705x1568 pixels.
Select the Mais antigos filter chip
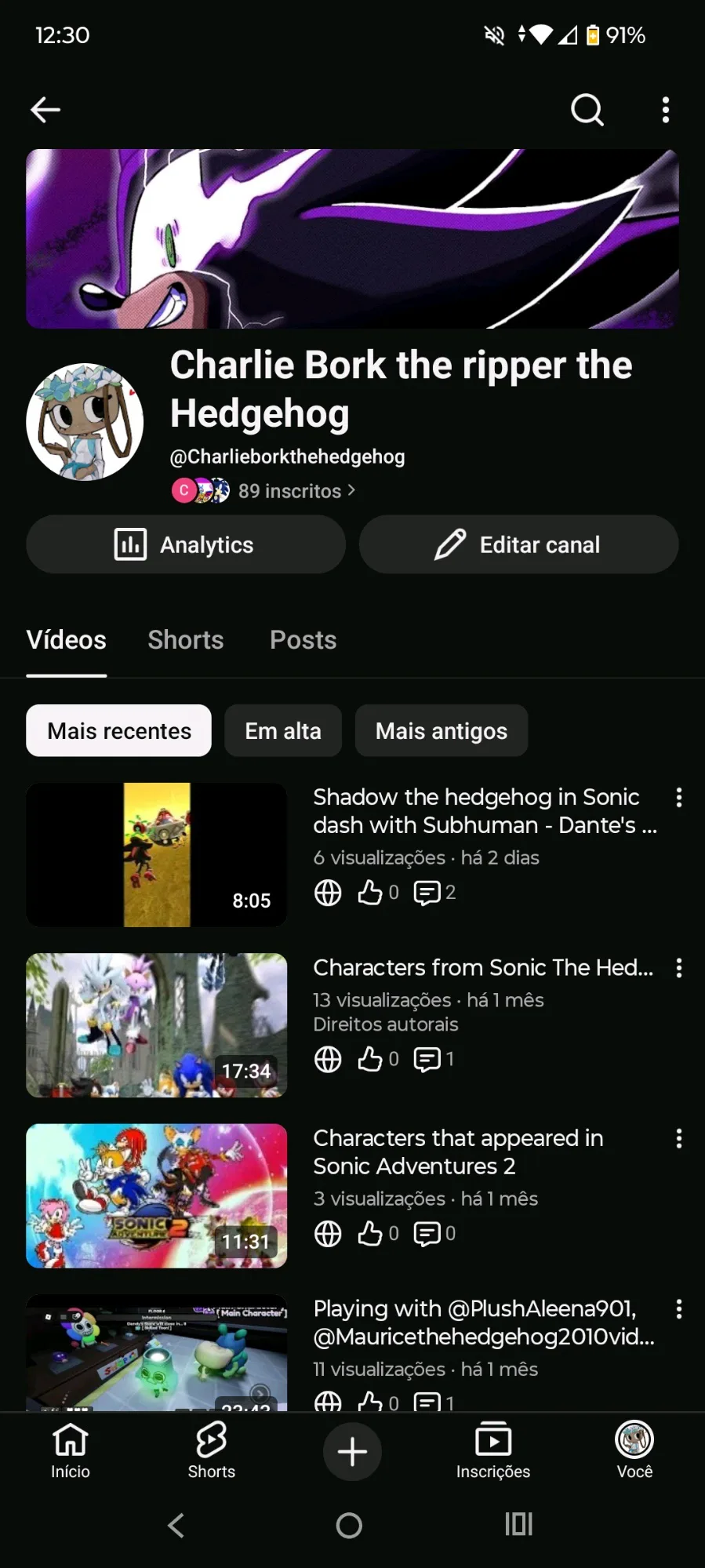[441, 731]
